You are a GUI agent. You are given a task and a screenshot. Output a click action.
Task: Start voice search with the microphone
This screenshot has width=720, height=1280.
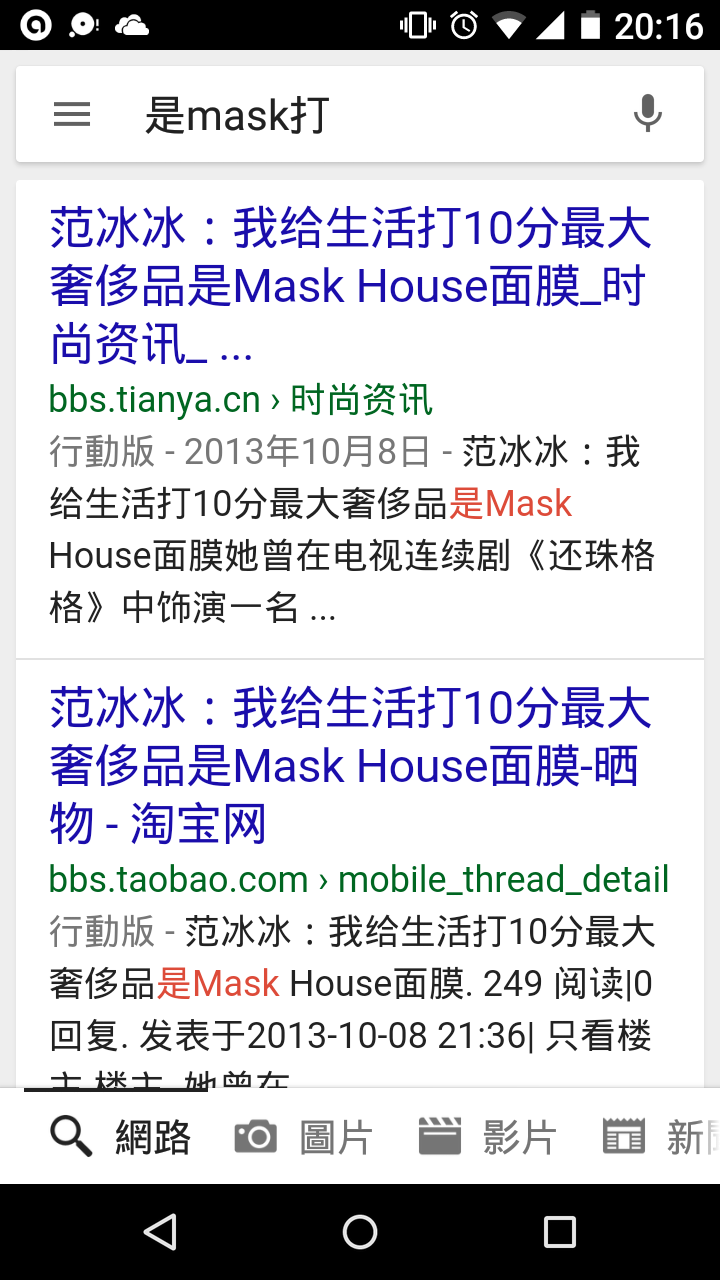(x=647, y=114)
